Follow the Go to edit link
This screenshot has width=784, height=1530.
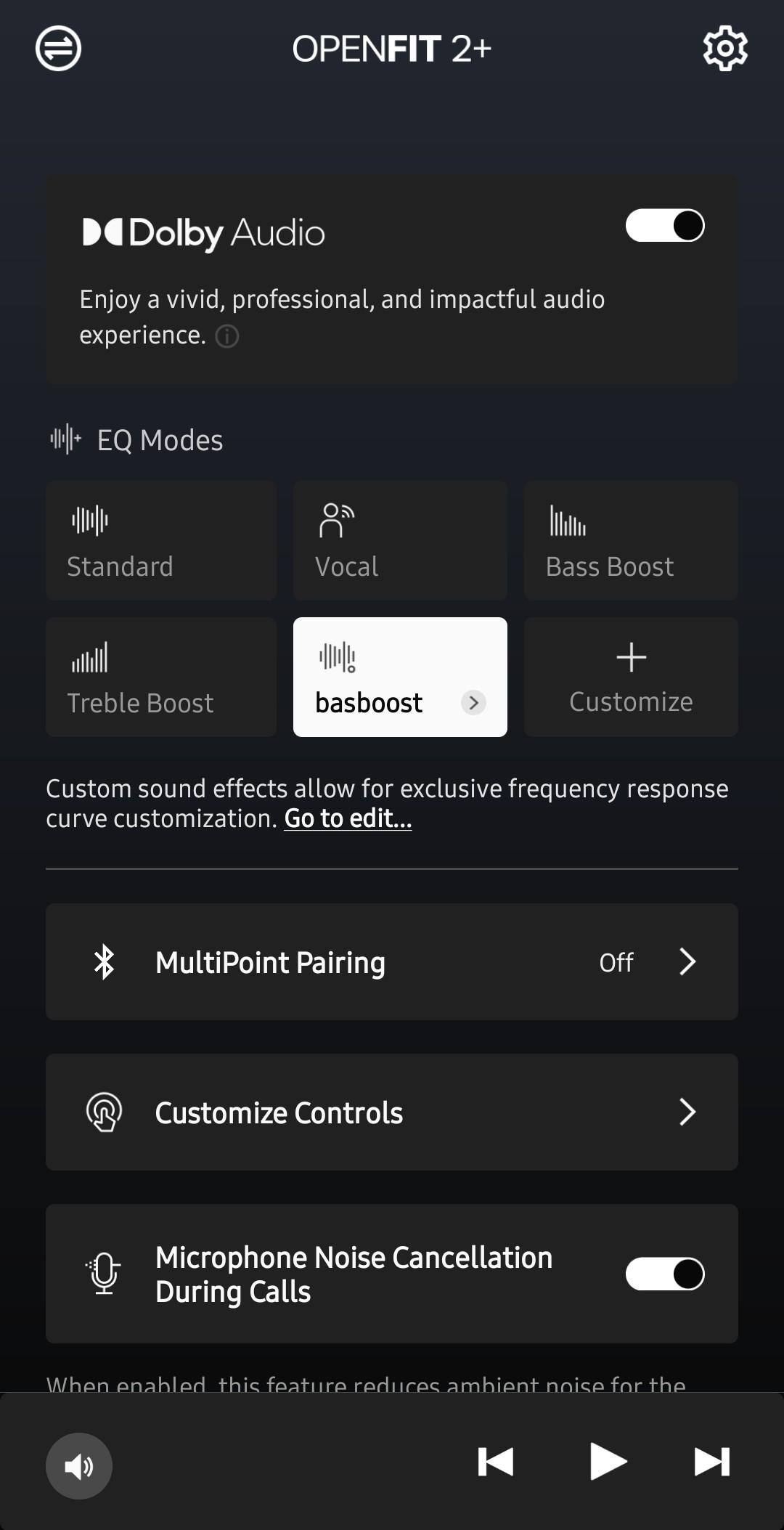pos(348,818)
